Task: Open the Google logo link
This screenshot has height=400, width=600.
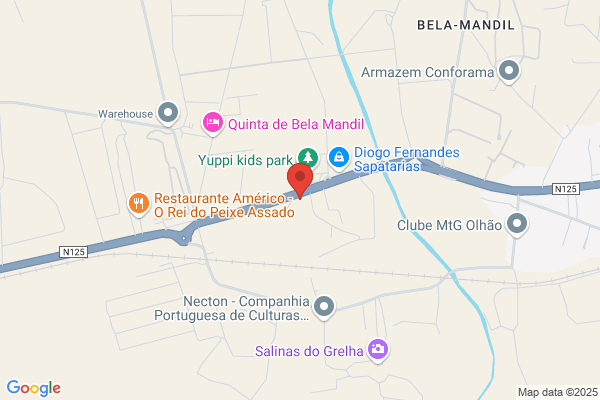Action: click(34, 388)
